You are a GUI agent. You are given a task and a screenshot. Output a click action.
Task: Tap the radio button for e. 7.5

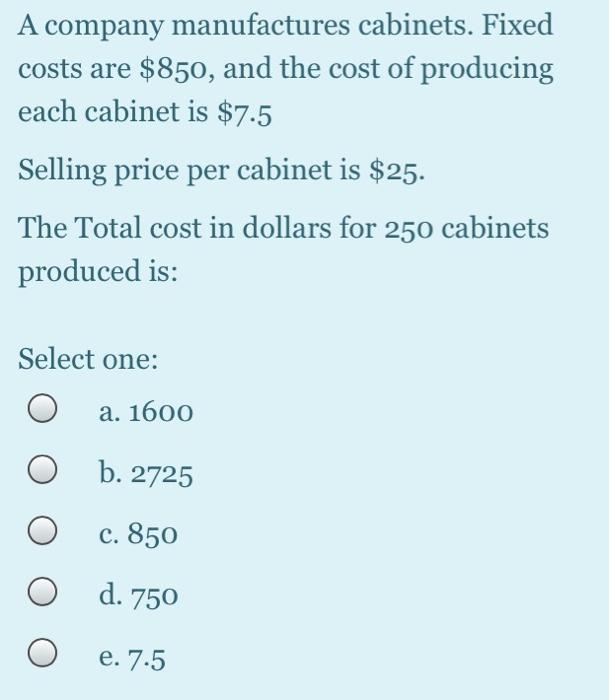pyautogui.click(x=42, y=656)
